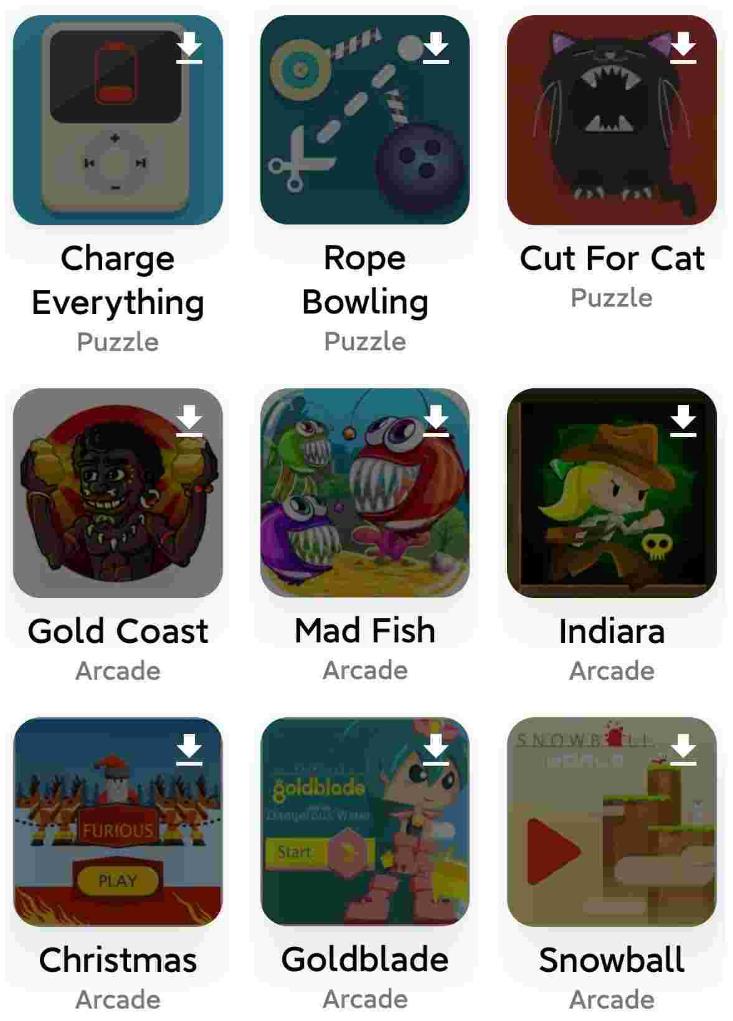
Task: Download Mad Fish
Action: tap(436, 421)
